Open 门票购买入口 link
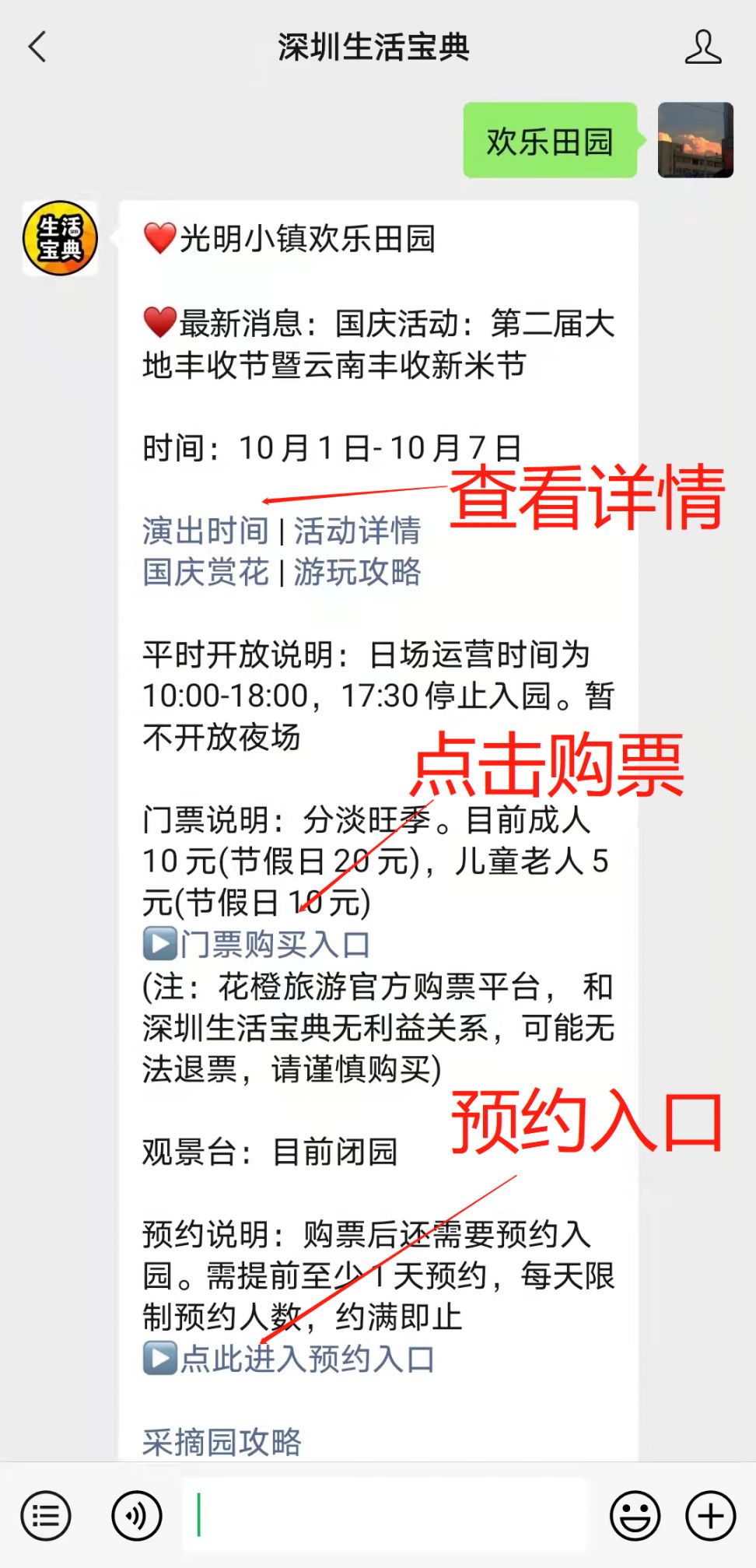Screen dimensions: 756x1568 point(275,945)
